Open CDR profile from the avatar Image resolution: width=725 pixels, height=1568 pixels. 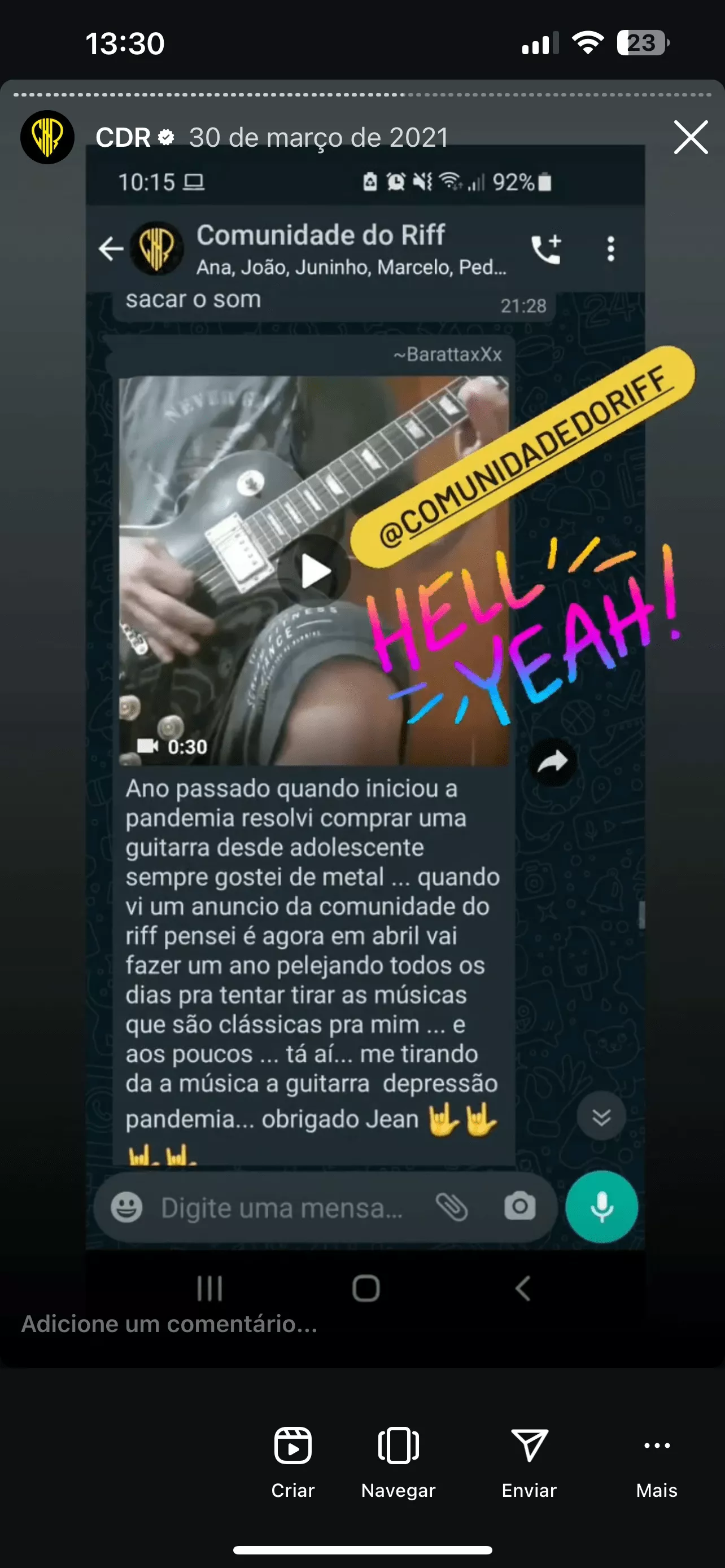coord(47,137)
